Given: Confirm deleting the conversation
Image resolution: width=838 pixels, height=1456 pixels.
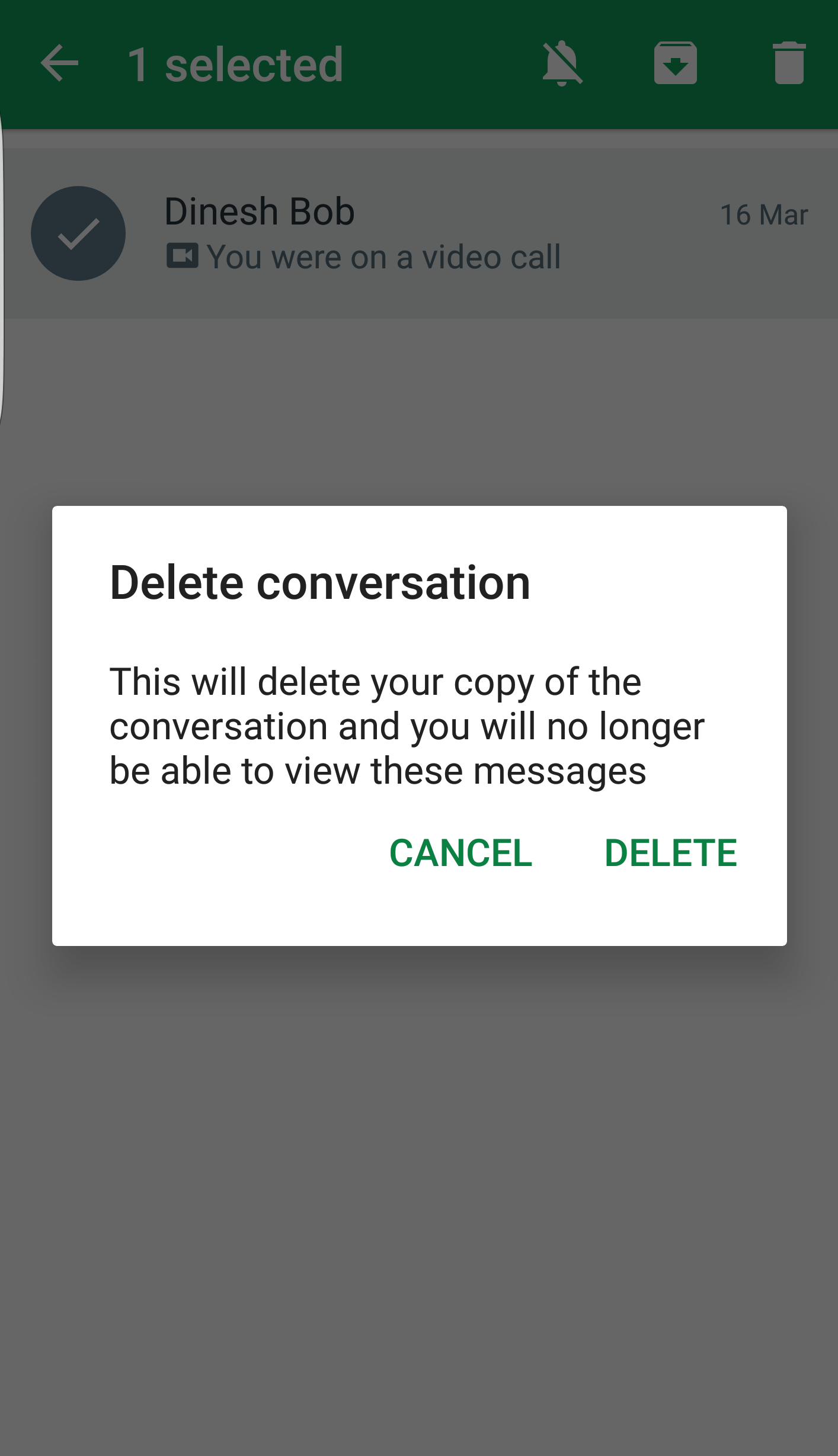Looking at the screenshot, I should pyautogui.click(x=670, y=853).
